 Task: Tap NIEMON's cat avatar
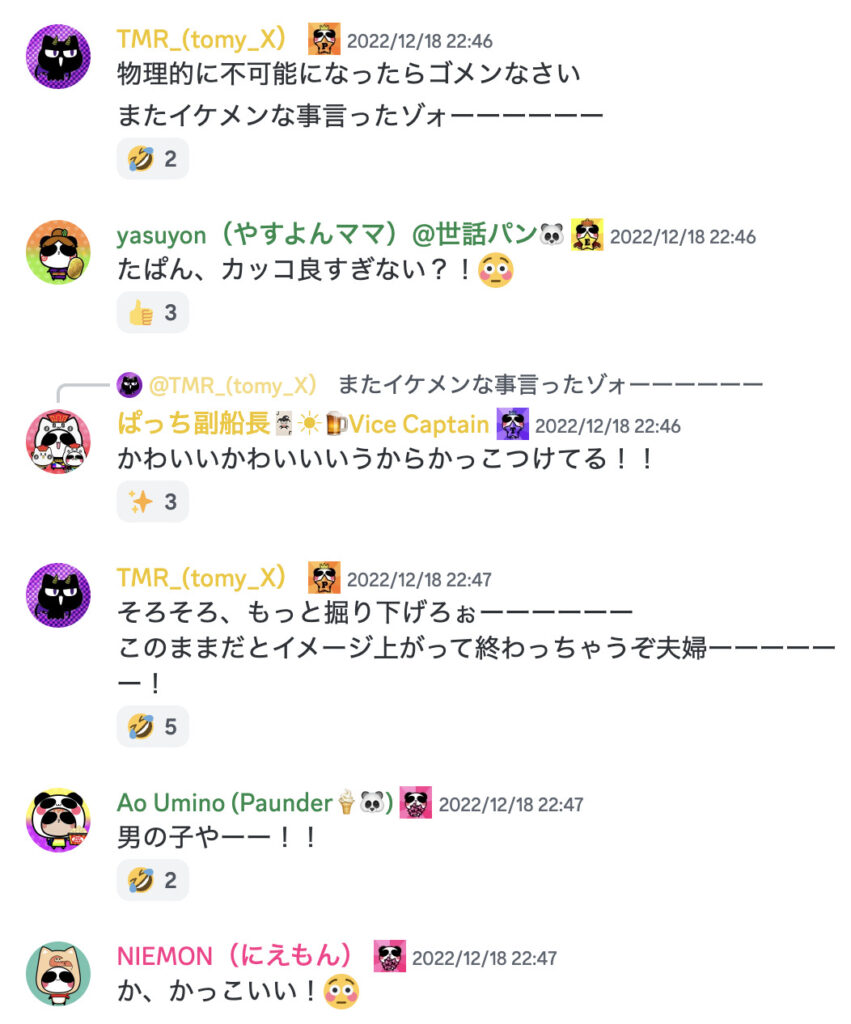(x=58, y=973)
